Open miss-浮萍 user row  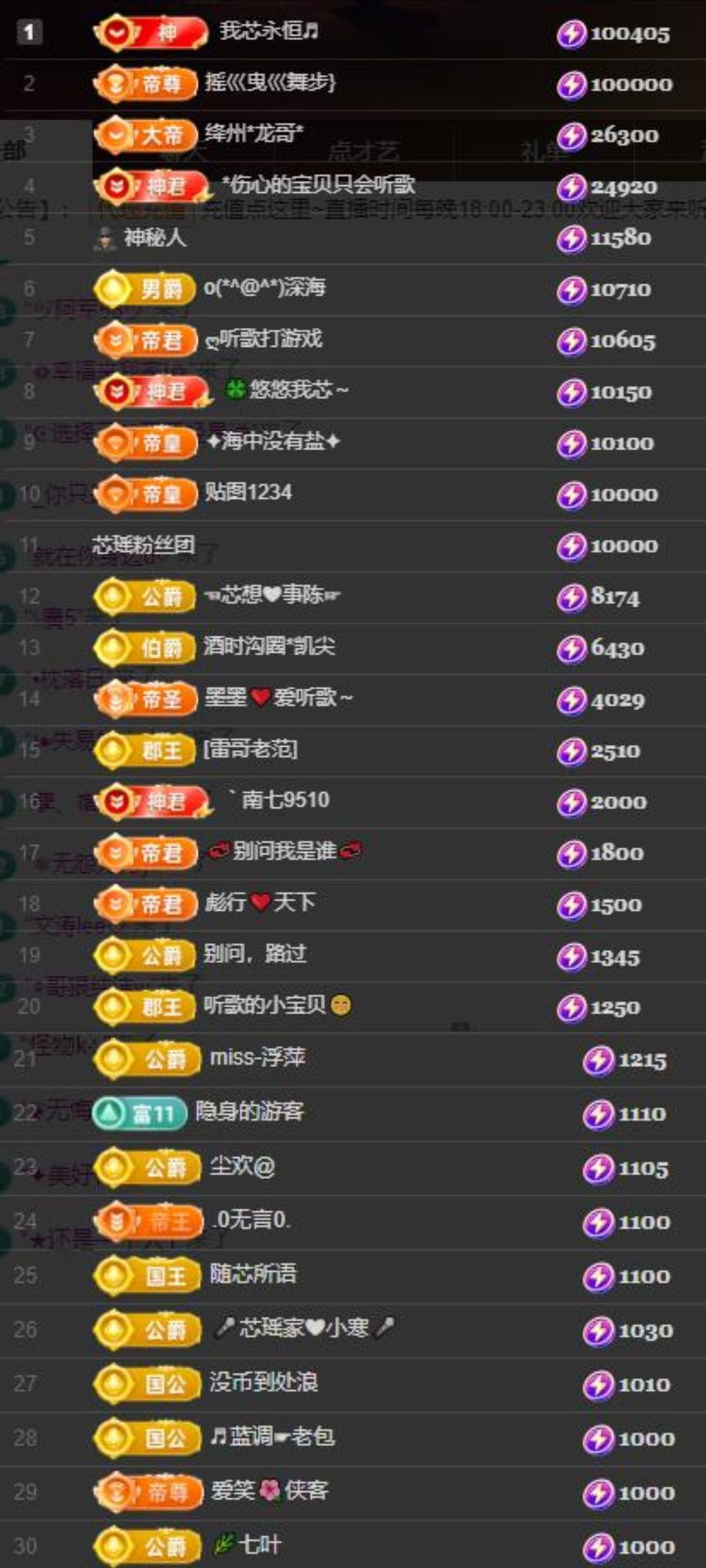pyautogui.click(x=257, y=1059)
